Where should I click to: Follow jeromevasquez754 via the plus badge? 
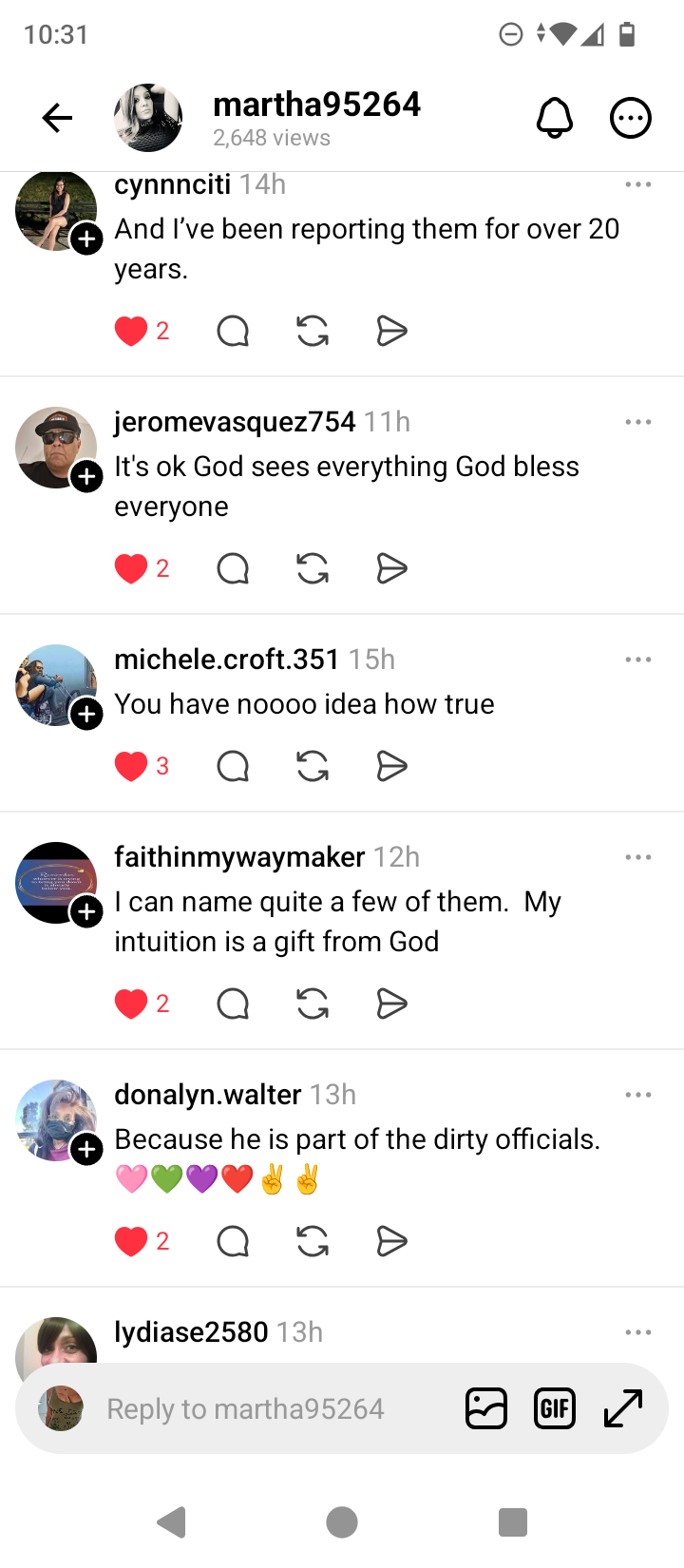(x=86, y=476)
